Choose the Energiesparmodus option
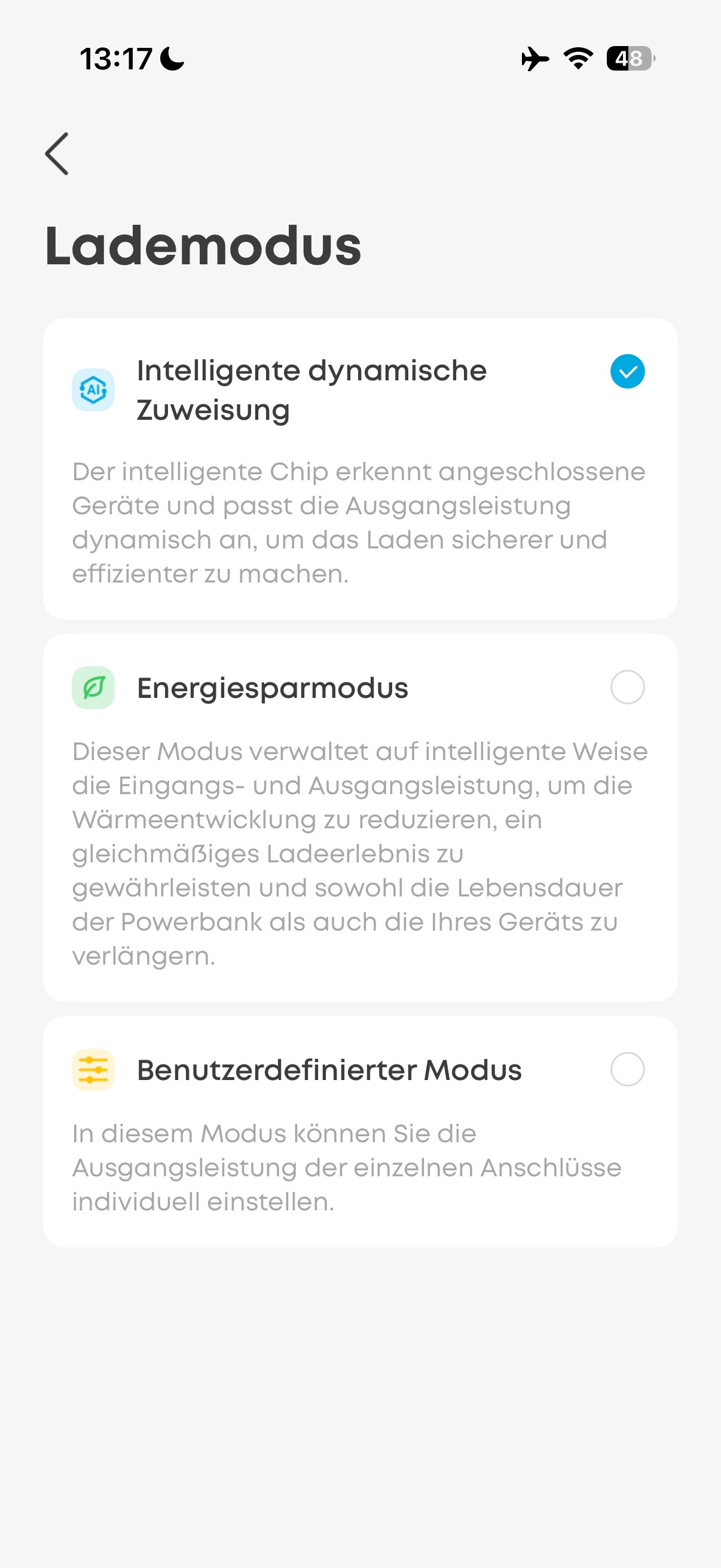 tap(627, 687)
